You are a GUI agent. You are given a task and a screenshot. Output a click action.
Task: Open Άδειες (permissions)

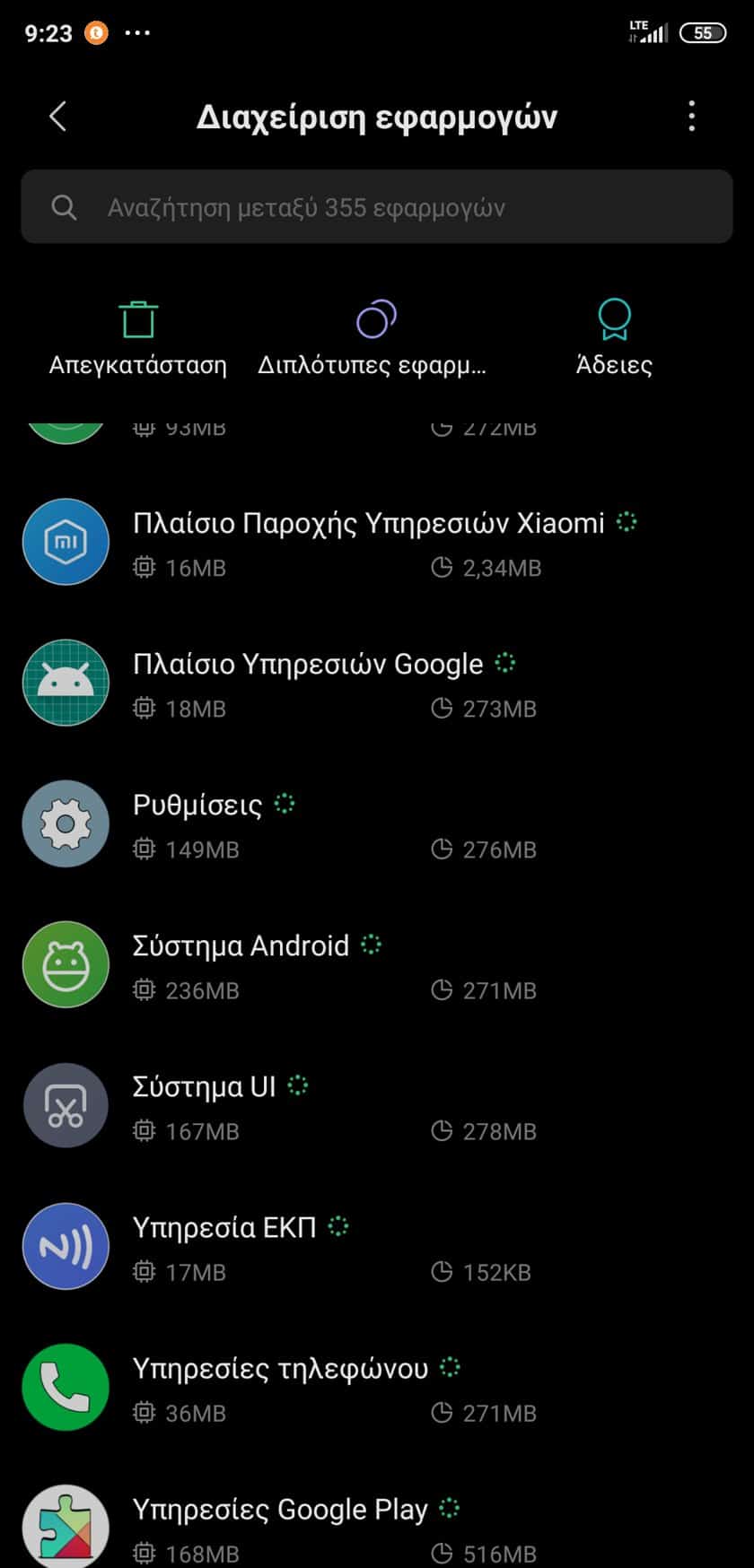coord(614,339)
